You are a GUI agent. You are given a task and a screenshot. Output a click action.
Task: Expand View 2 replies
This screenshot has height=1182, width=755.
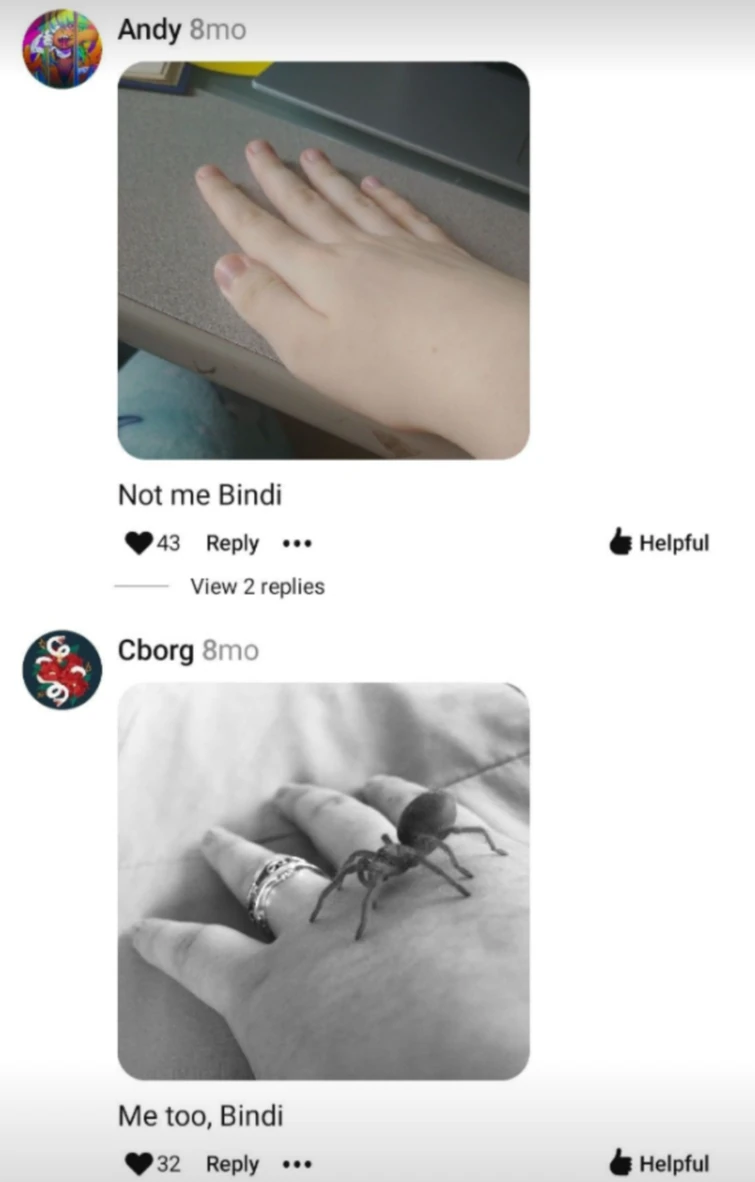257,587
